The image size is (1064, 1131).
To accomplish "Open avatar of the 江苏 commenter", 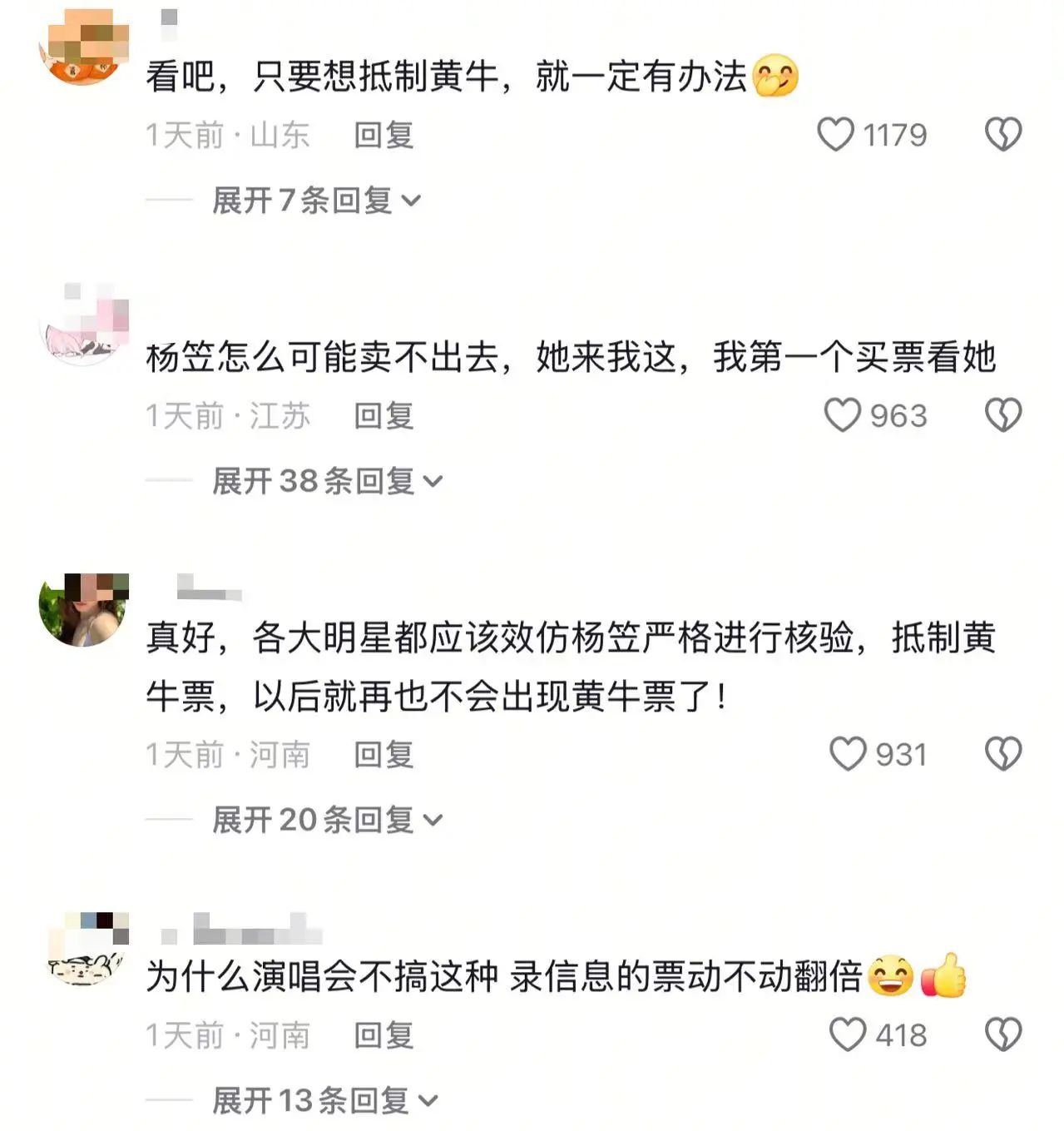I will 84,324.
